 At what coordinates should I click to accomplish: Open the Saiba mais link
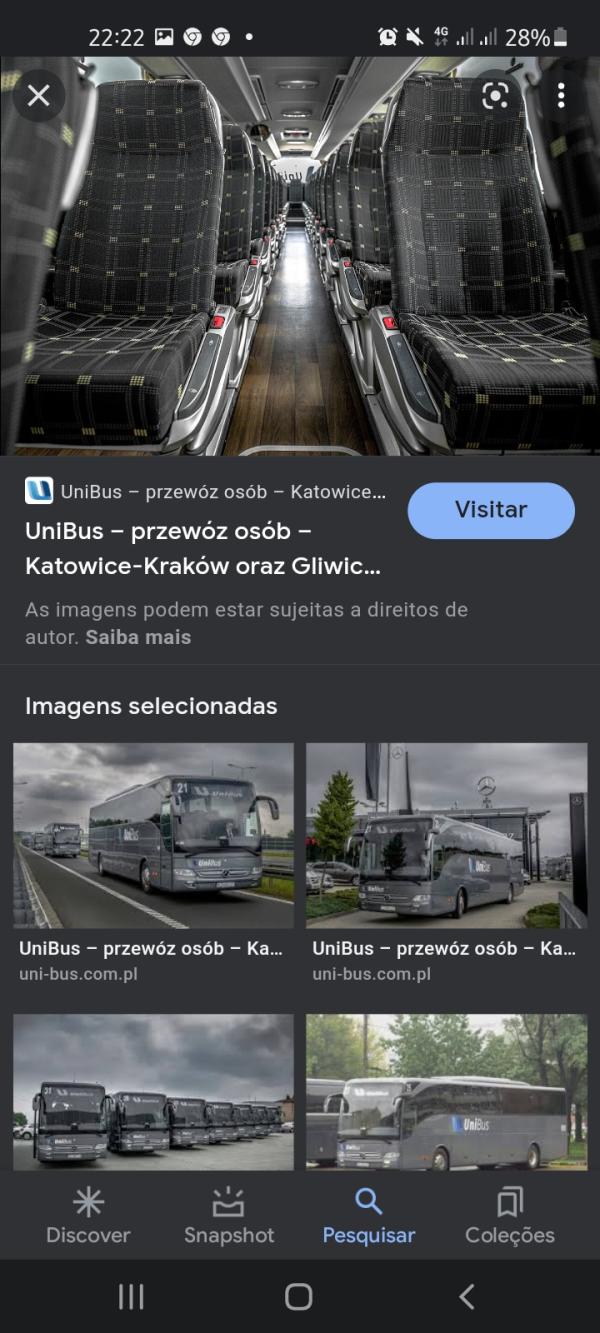[138, 637]
